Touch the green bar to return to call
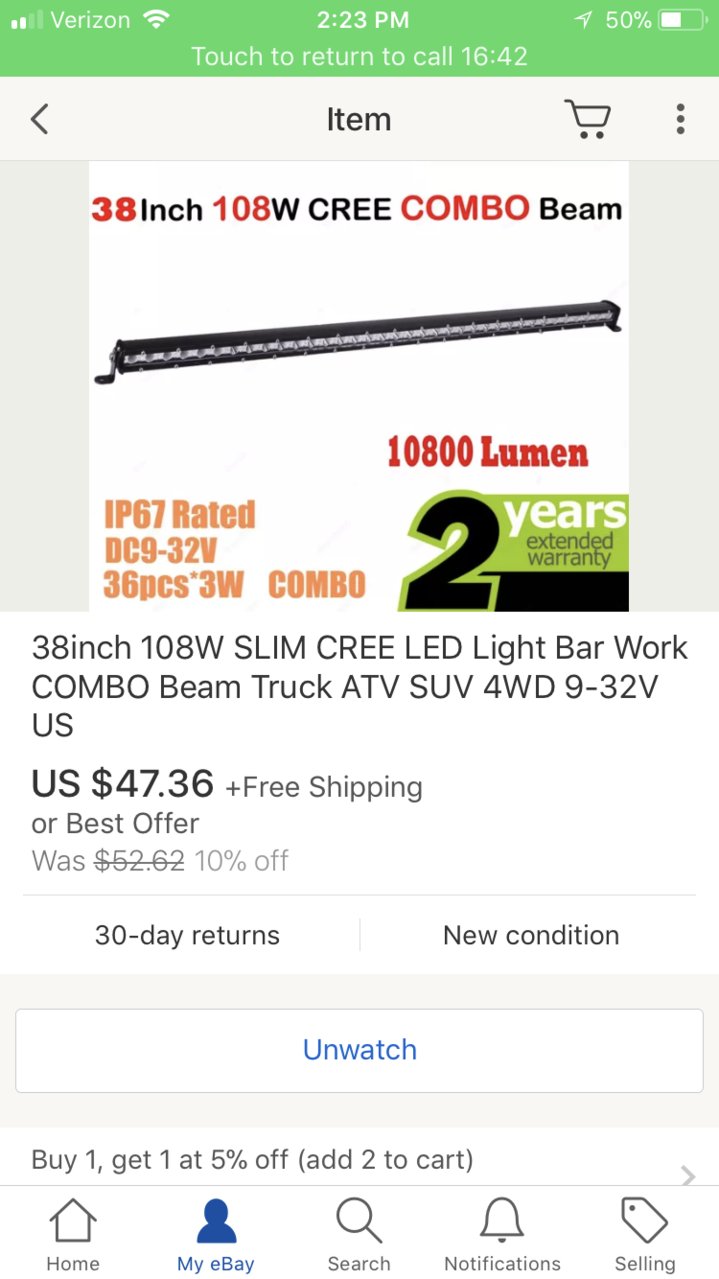 coord(359,56)
